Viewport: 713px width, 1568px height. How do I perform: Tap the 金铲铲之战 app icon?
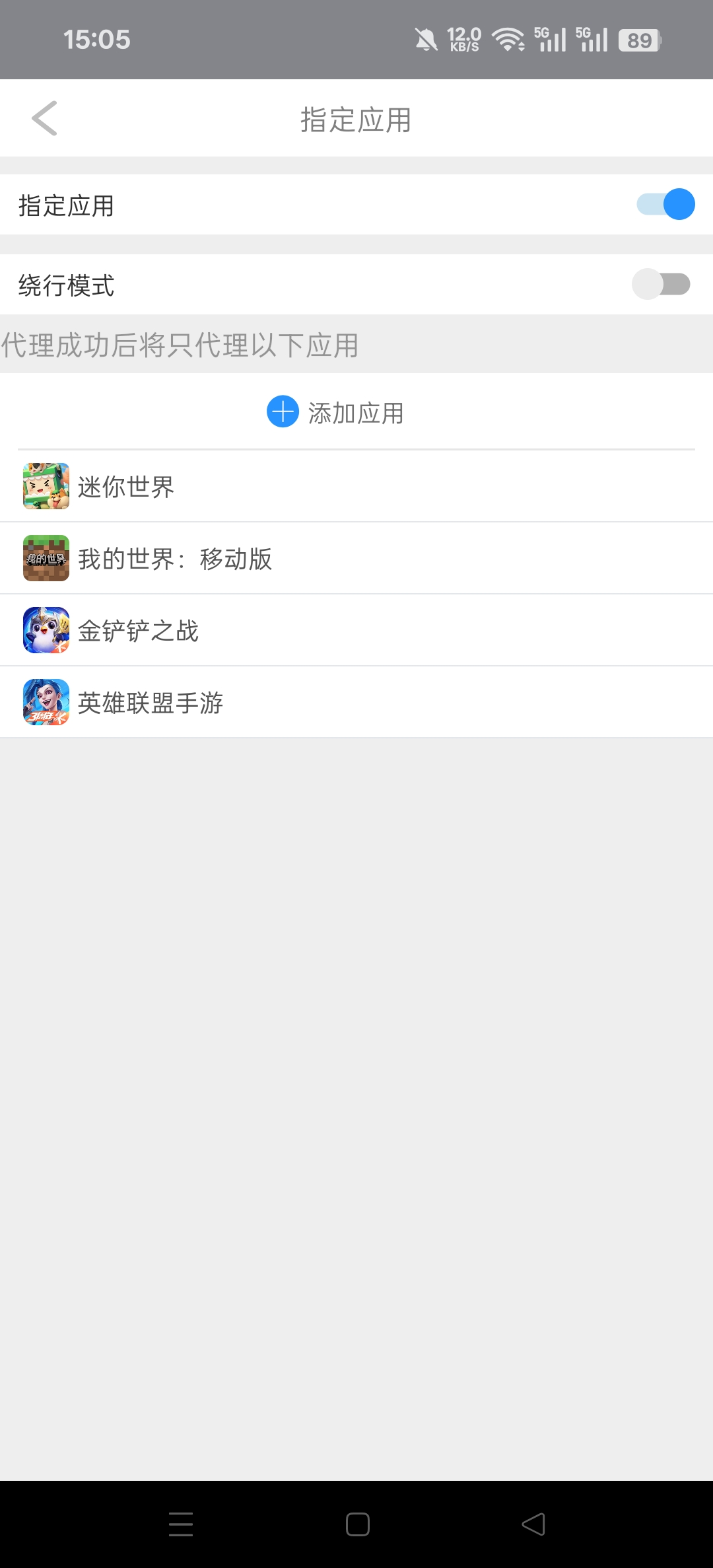point(46,630)
